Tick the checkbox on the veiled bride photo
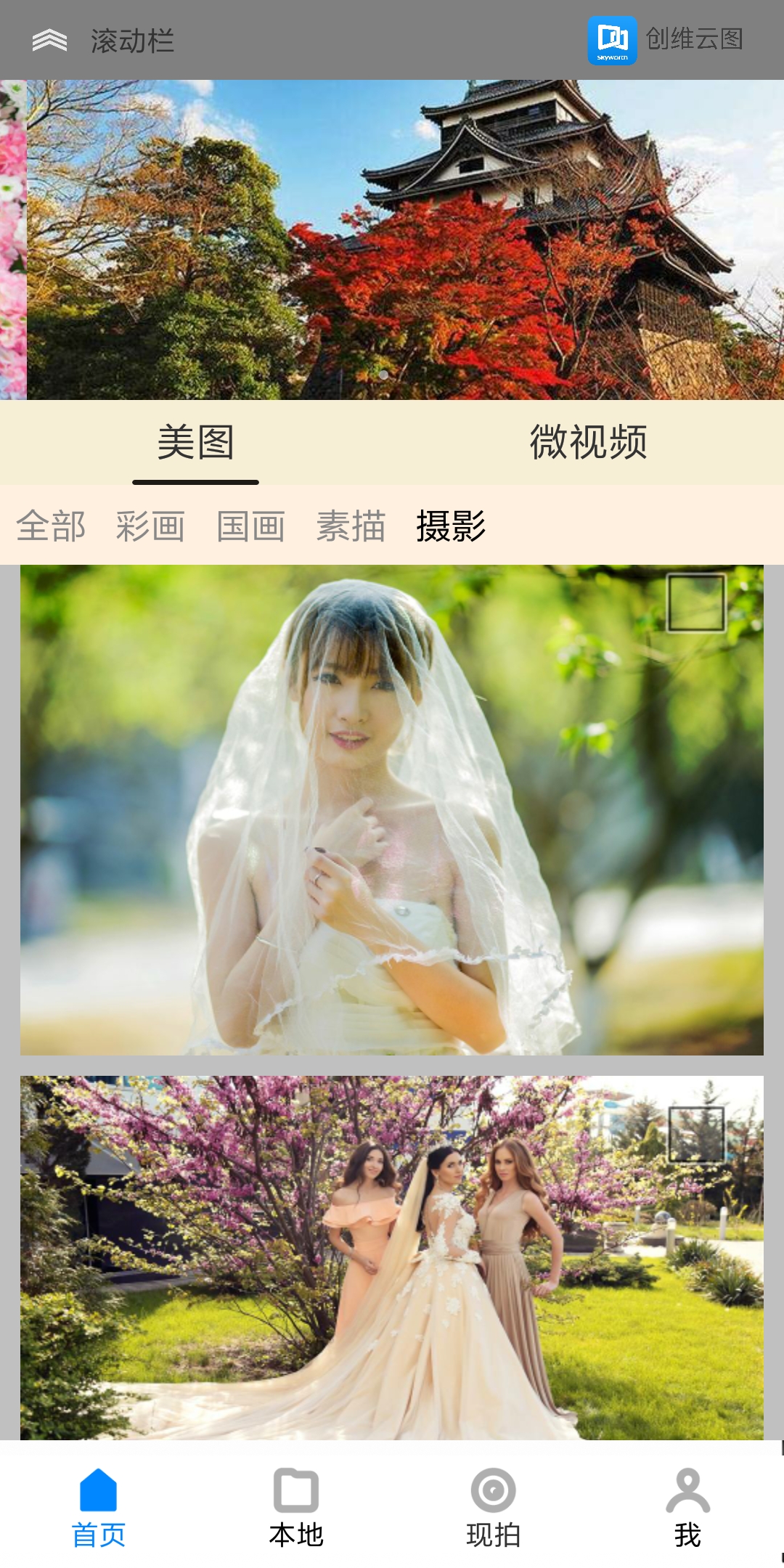The height and width of the screenshot is (1568, 784). (696, 603)
